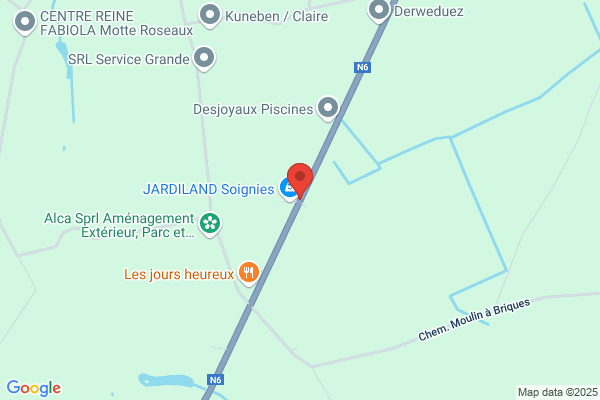Select the Desjoyaux Piscines map pin
Image resolution: width=600 pixels, height=400 pixels.
coord(328,108)
